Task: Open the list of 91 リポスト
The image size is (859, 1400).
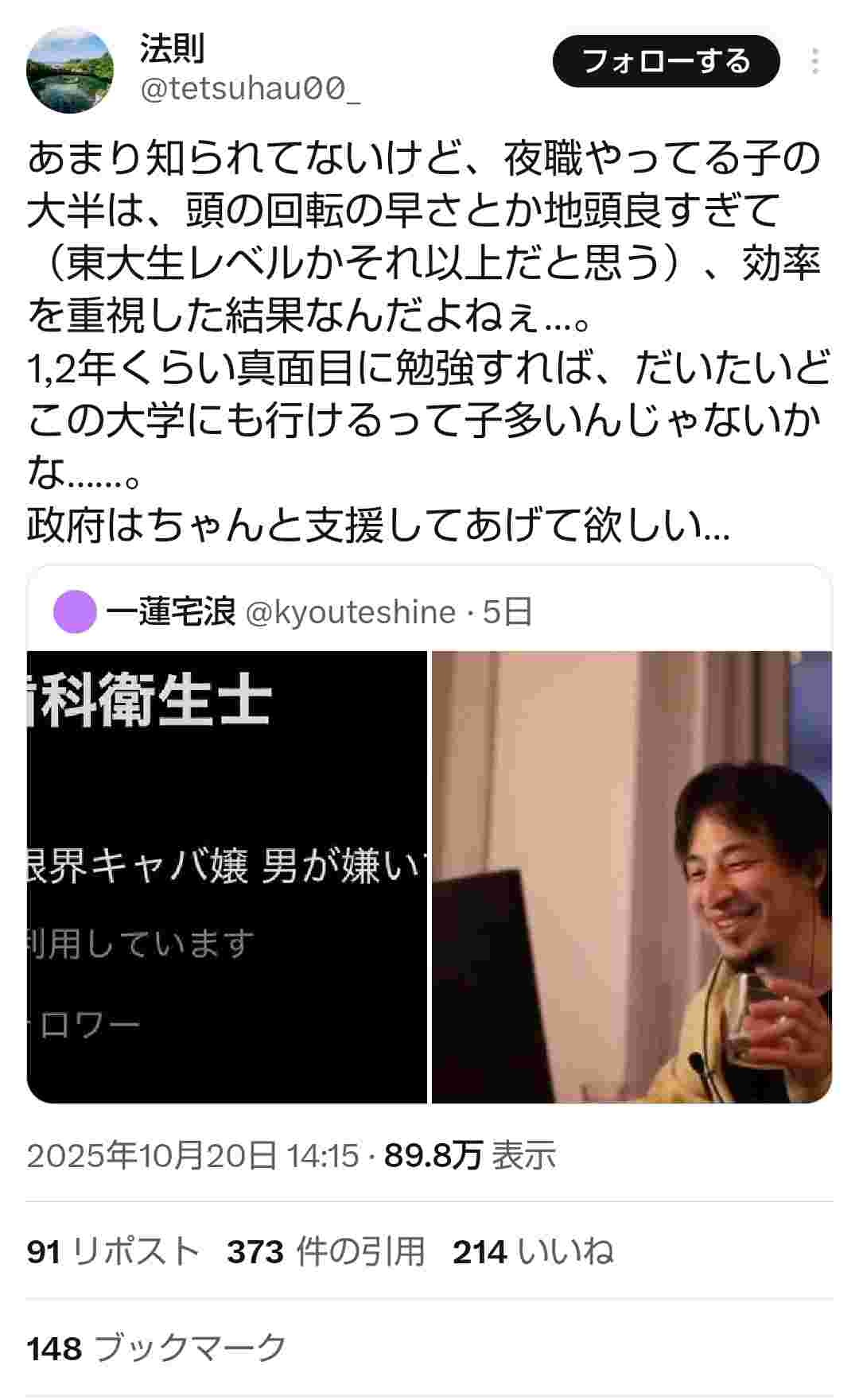Action: [x=112, y=1251]
